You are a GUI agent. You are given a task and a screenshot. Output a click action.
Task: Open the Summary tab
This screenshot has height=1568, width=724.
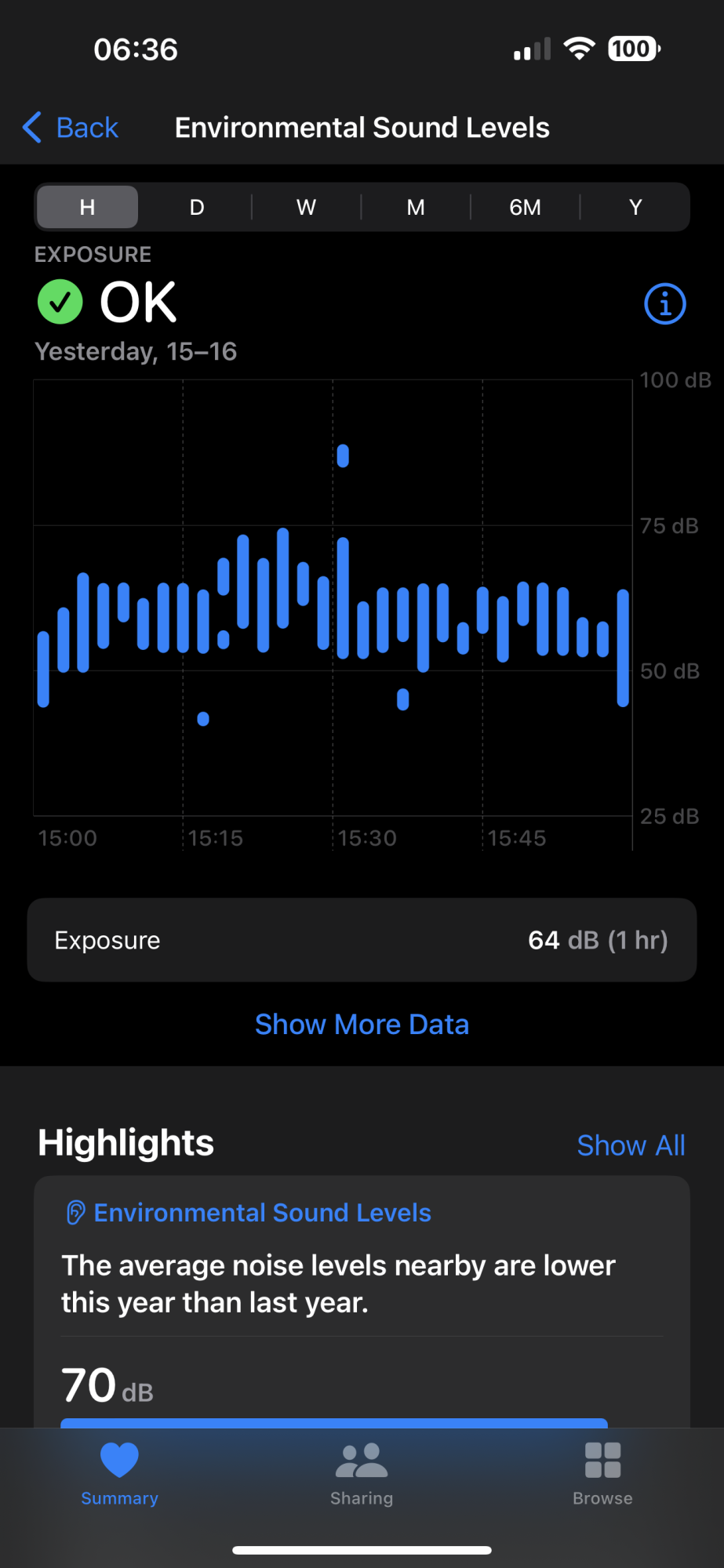pos(119,1474)
